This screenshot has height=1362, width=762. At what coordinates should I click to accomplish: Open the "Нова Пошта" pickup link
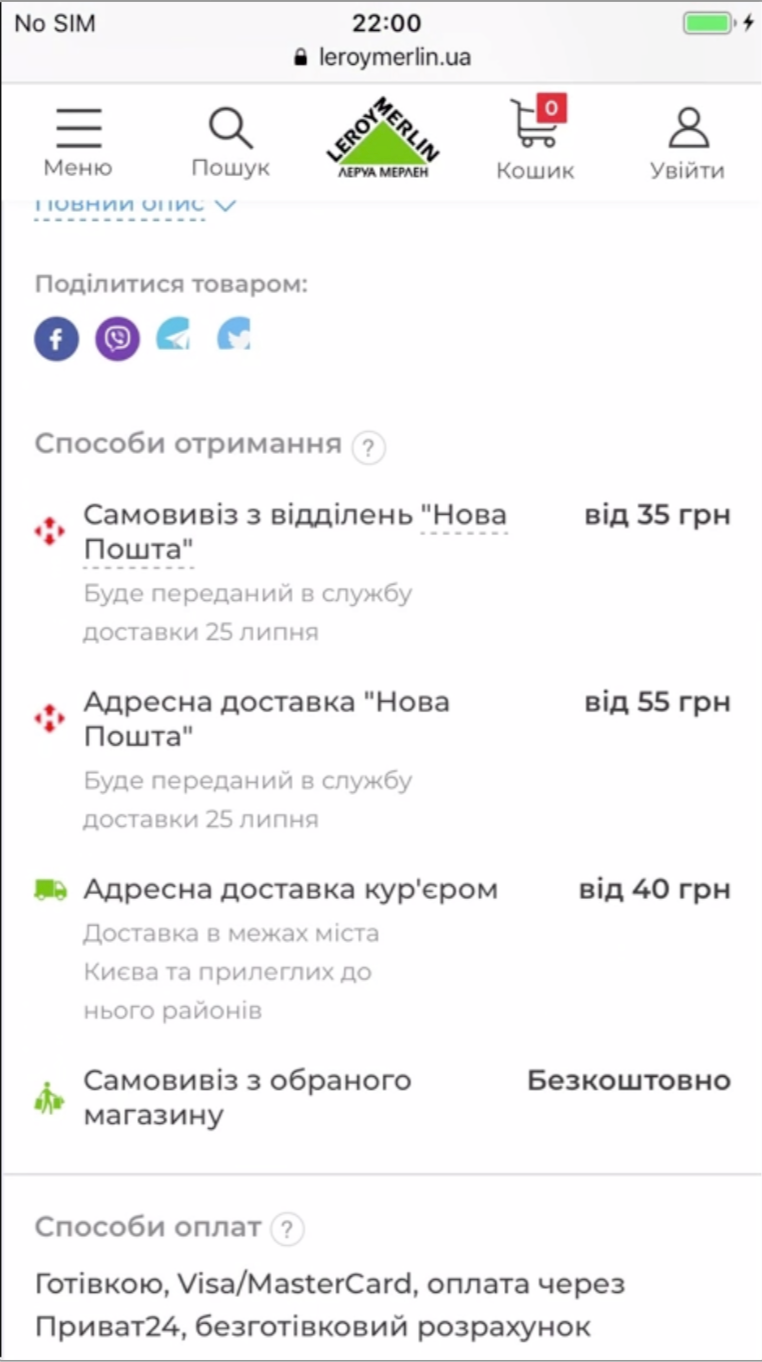coord(463,516)
